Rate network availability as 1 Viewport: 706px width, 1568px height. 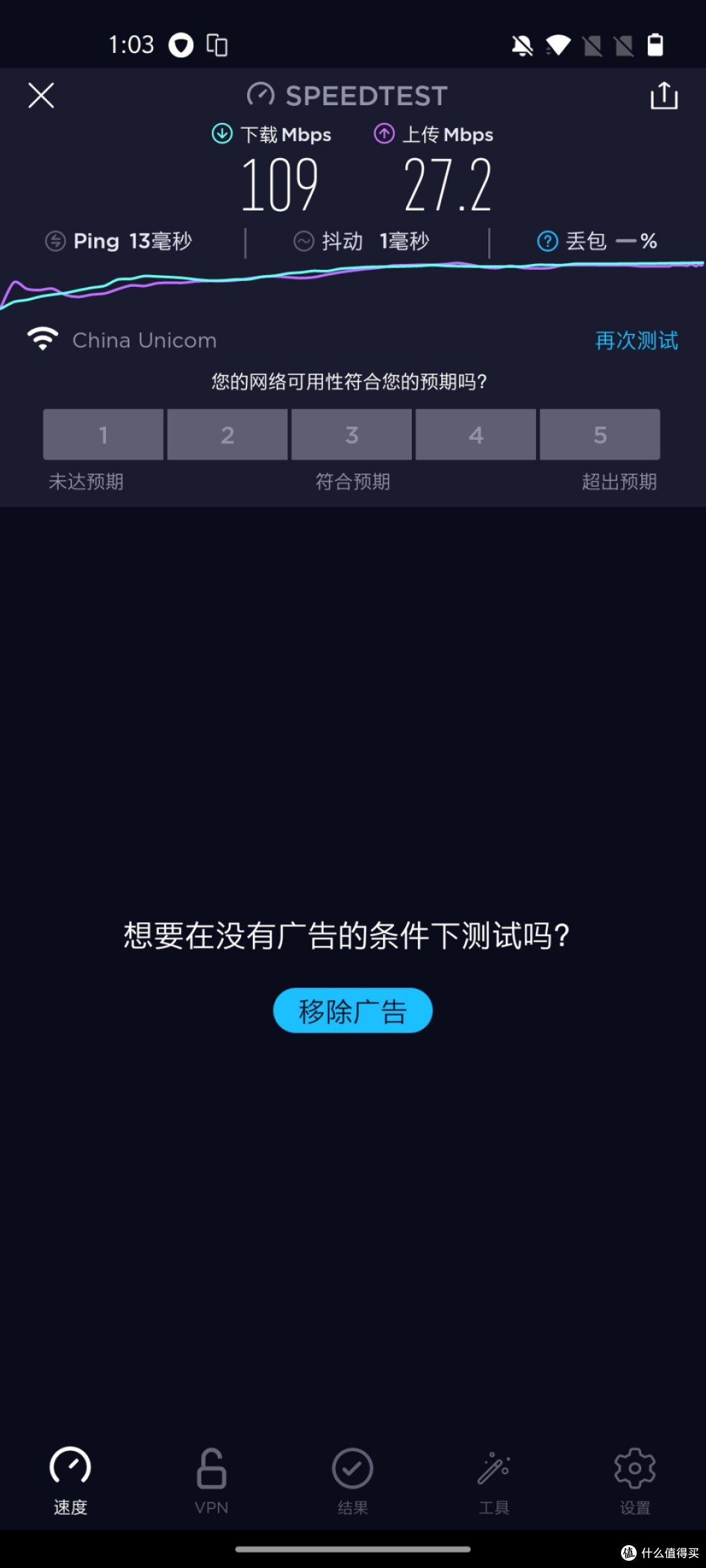click(x=103, y=435)
